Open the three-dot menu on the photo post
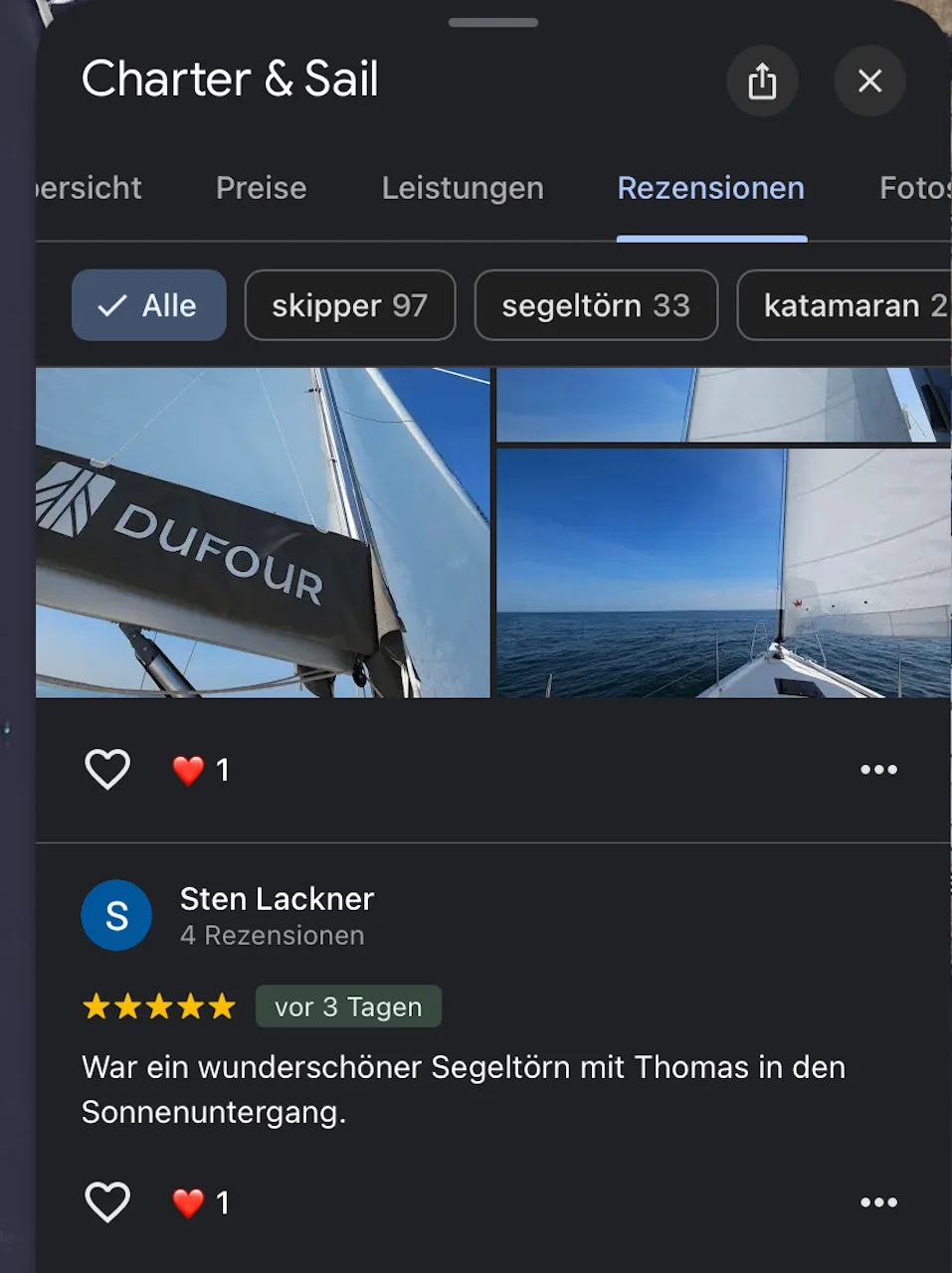 coord(878,769)
